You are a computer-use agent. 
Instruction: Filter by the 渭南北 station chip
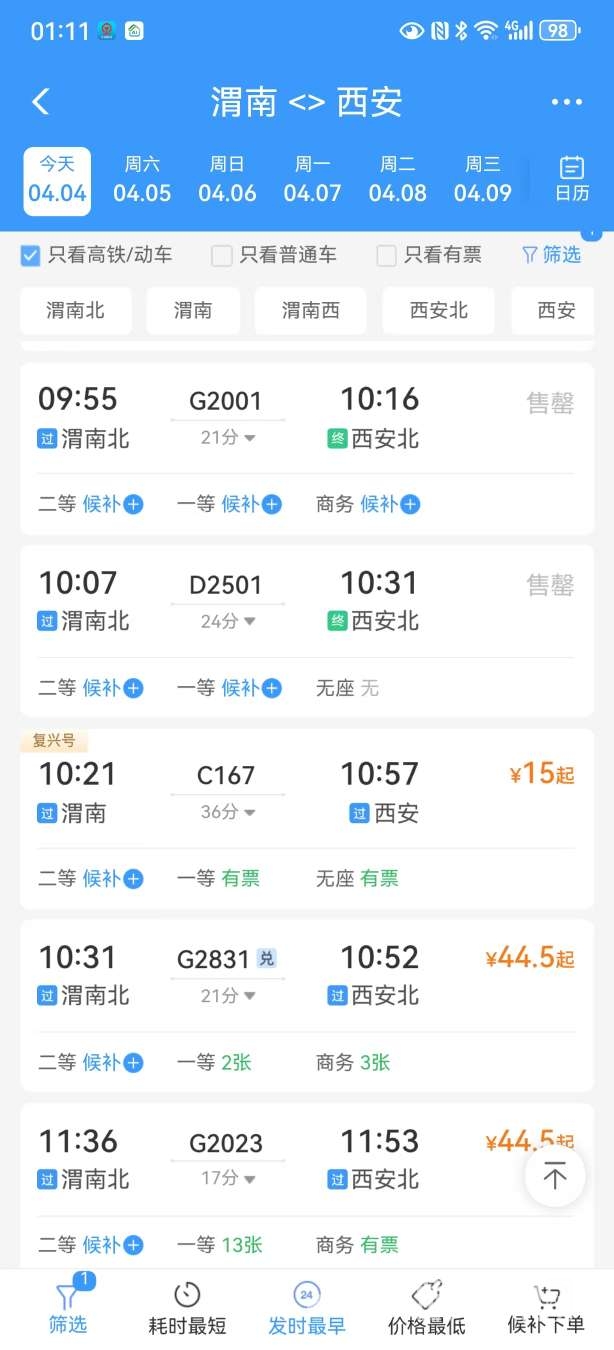coord(75,311)
